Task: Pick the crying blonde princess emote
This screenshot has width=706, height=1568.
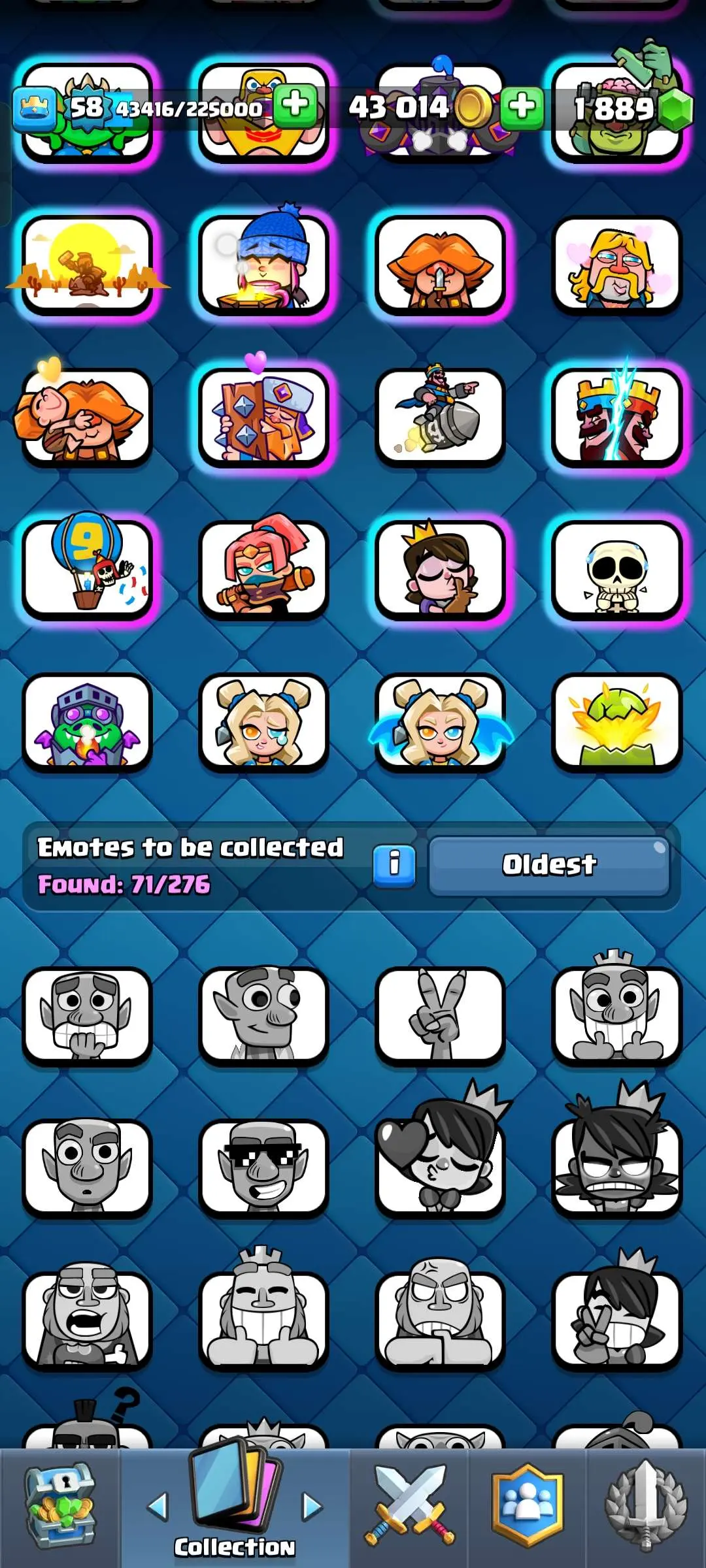Action: 263,723
